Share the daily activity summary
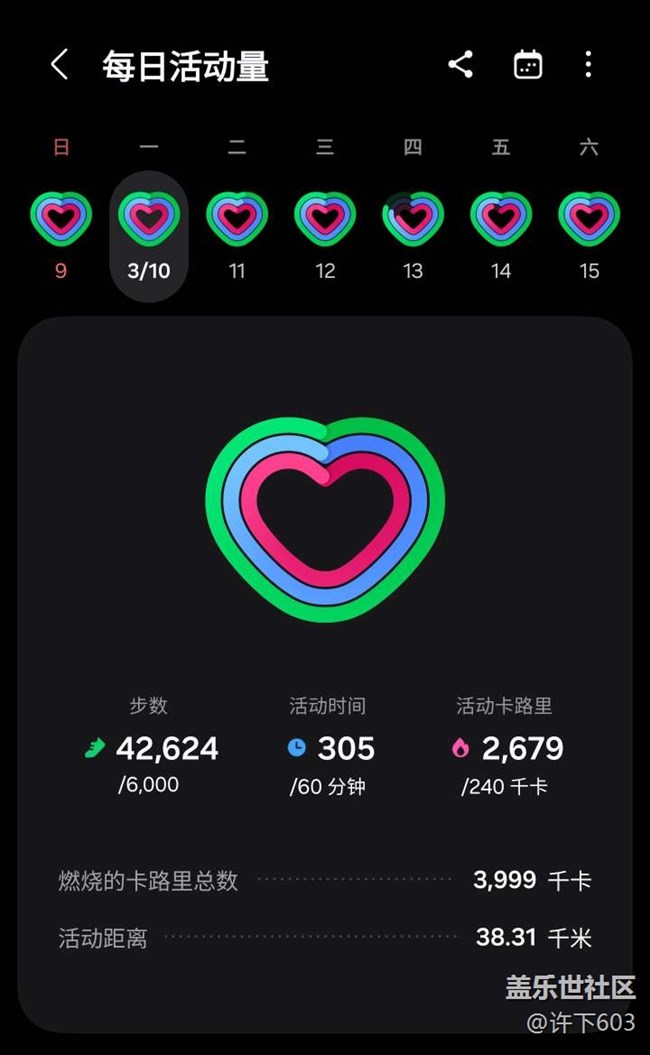The height and width of the screenshot is (1055, 650). [x=461, y=65]
